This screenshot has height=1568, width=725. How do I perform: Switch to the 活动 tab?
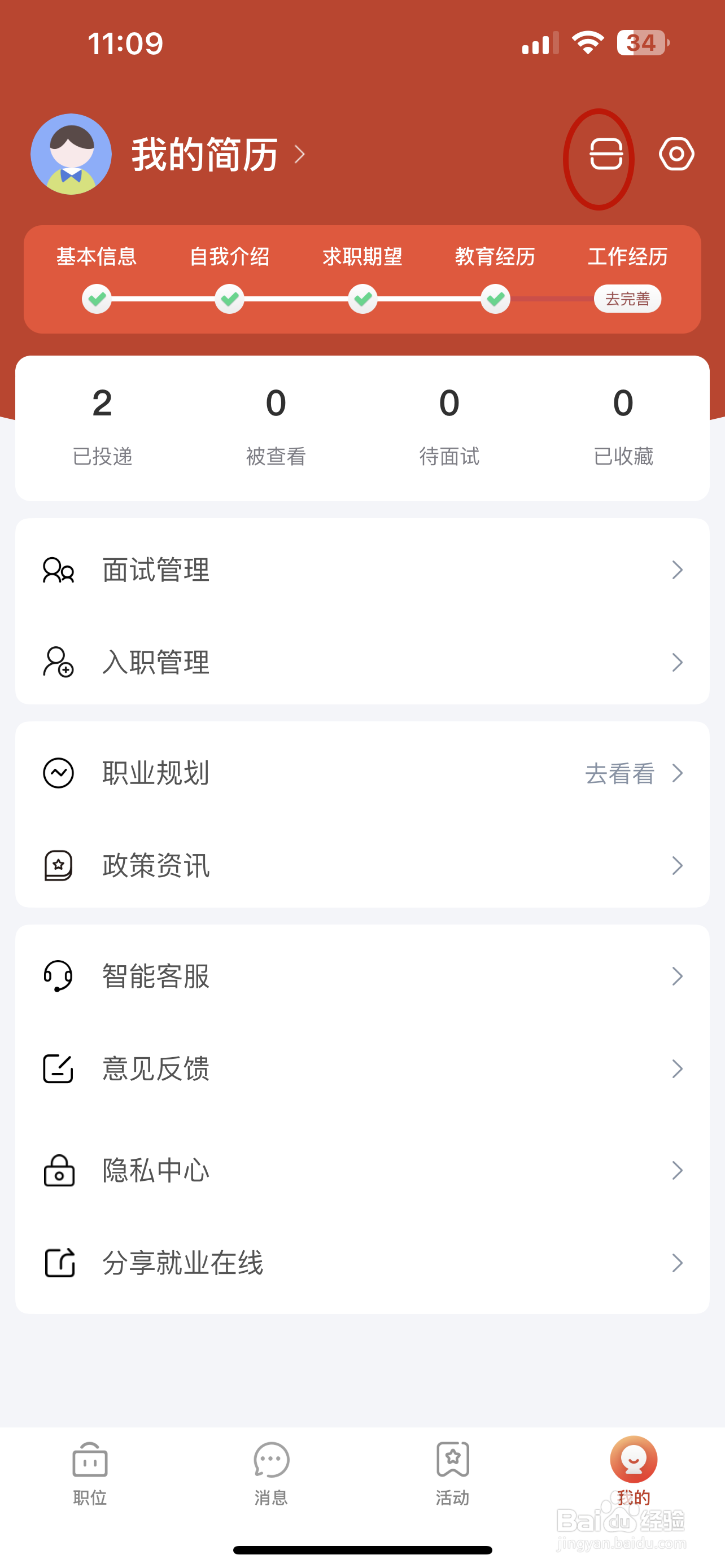click(452, 1470)
